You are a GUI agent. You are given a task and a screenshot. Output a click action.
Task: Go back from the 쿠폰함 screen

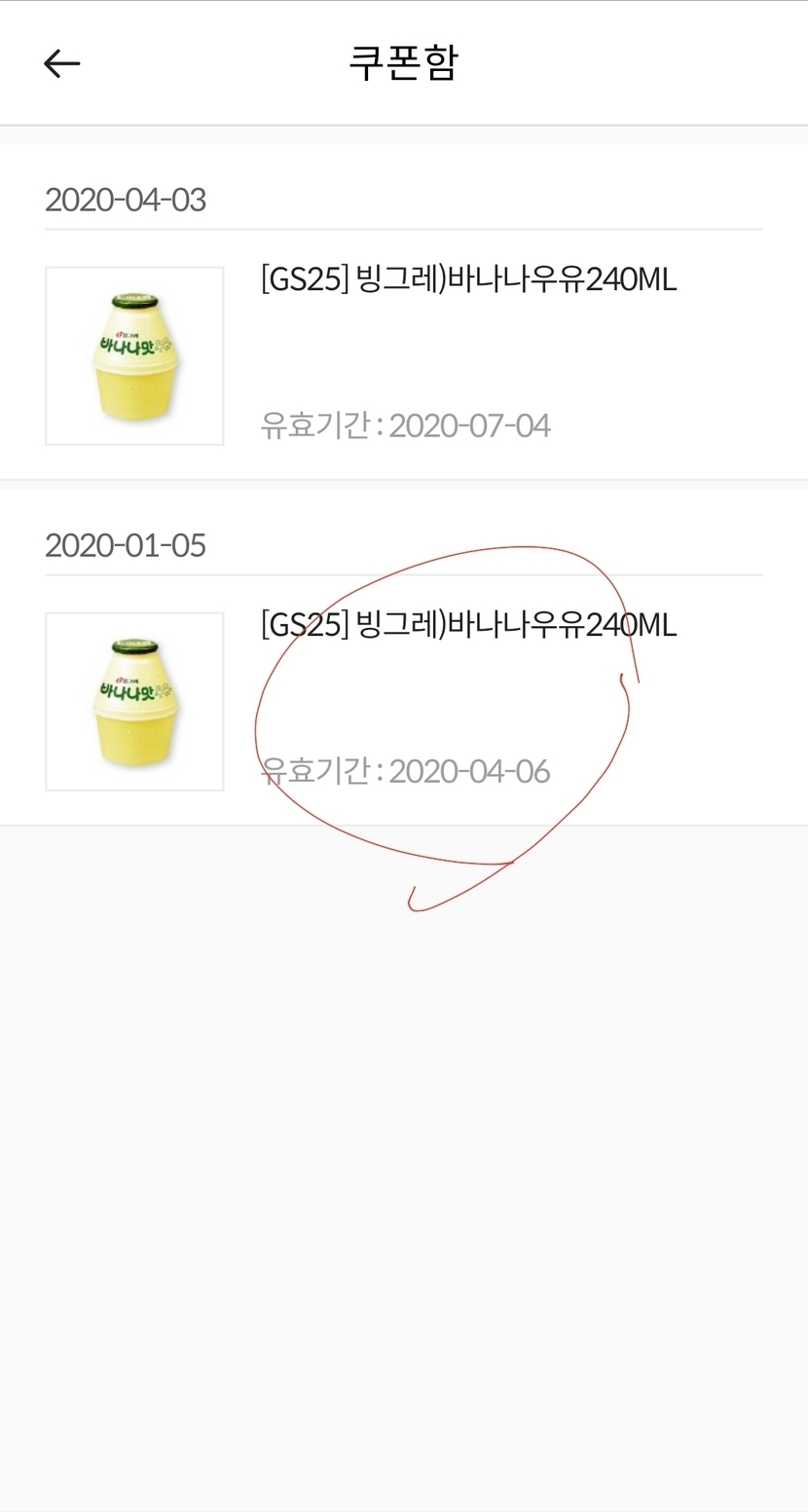coord(61,64)
